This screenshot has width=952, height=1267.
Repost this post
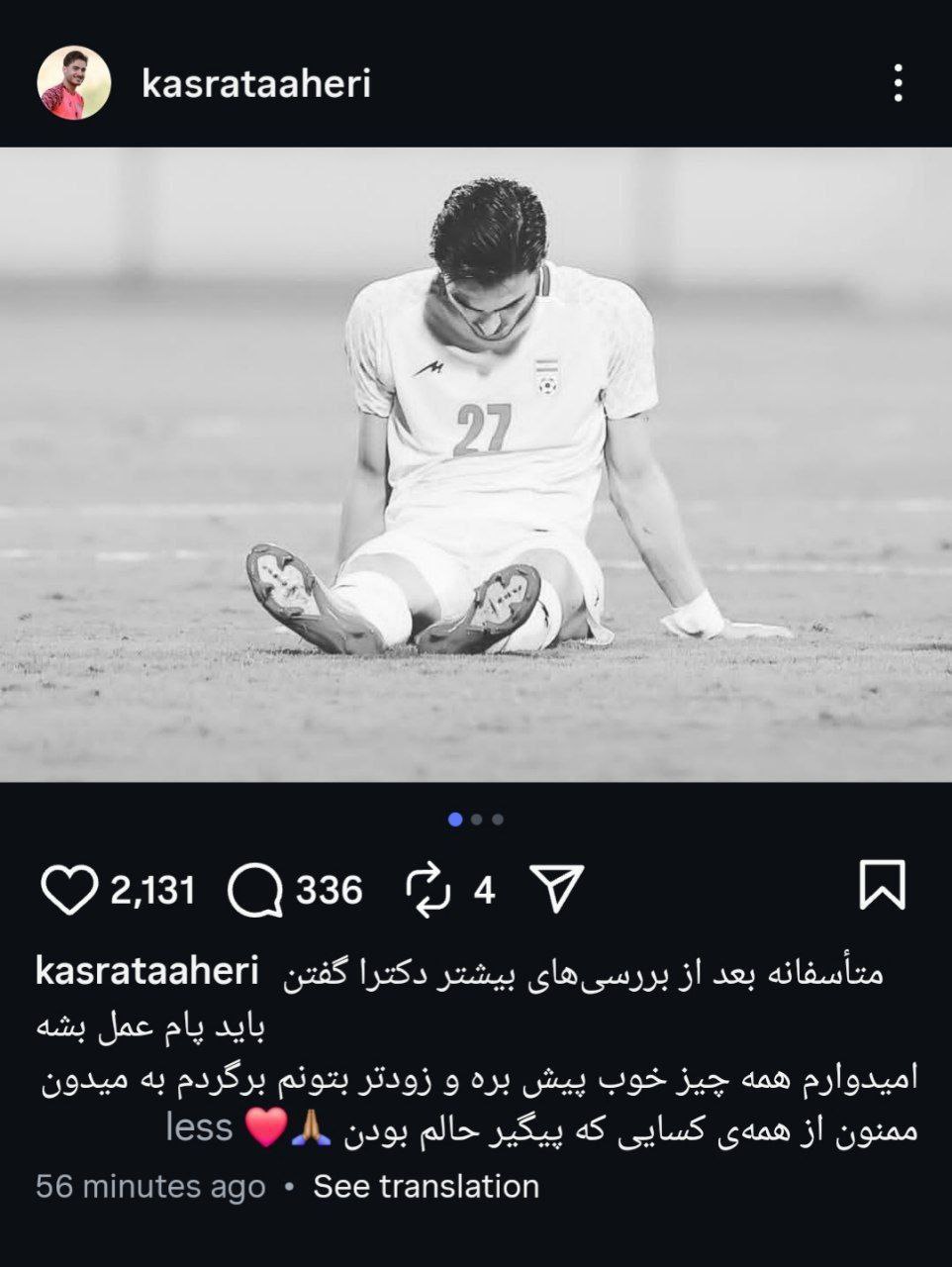[x=429, y=890]
